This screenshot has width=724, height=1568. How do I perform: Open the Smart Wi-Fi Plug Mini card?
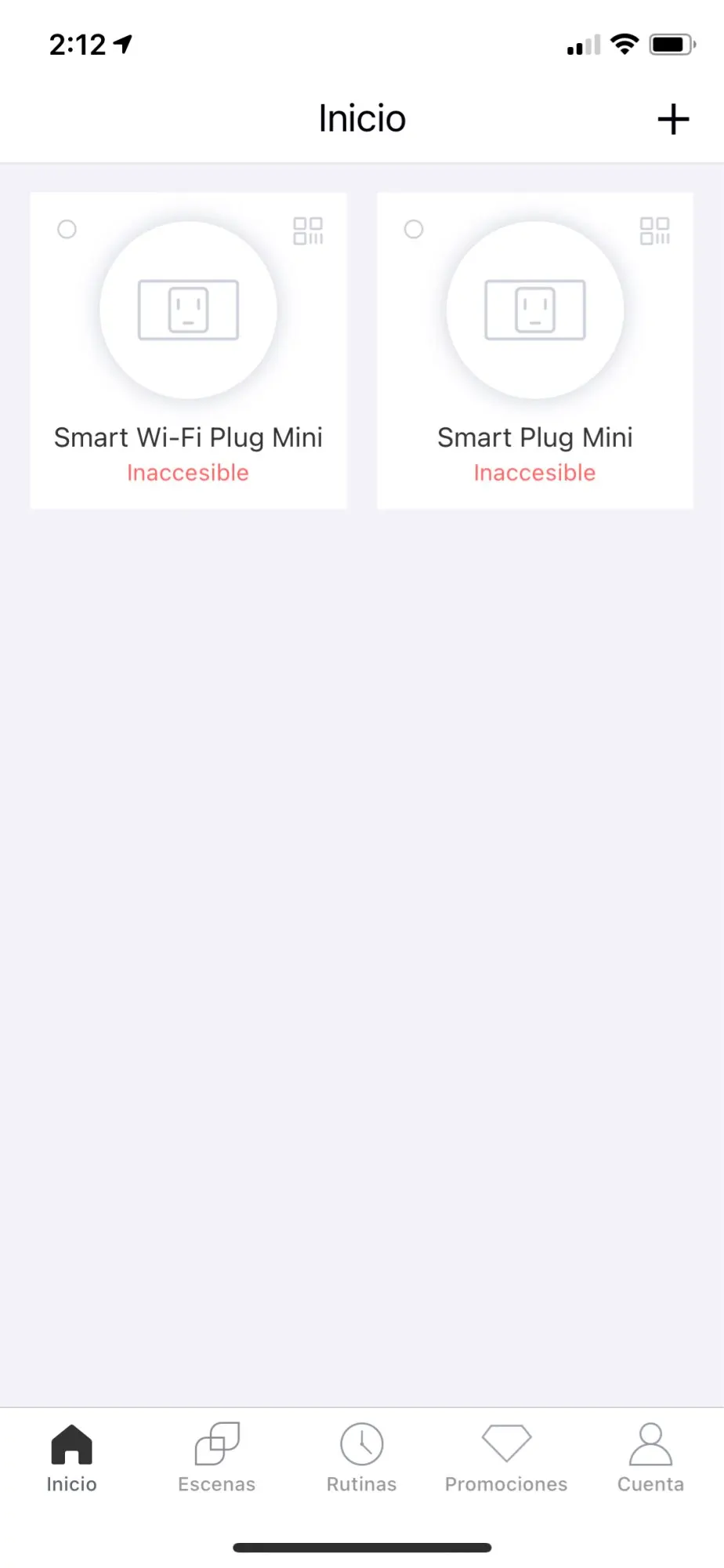(x=188, y=351)
